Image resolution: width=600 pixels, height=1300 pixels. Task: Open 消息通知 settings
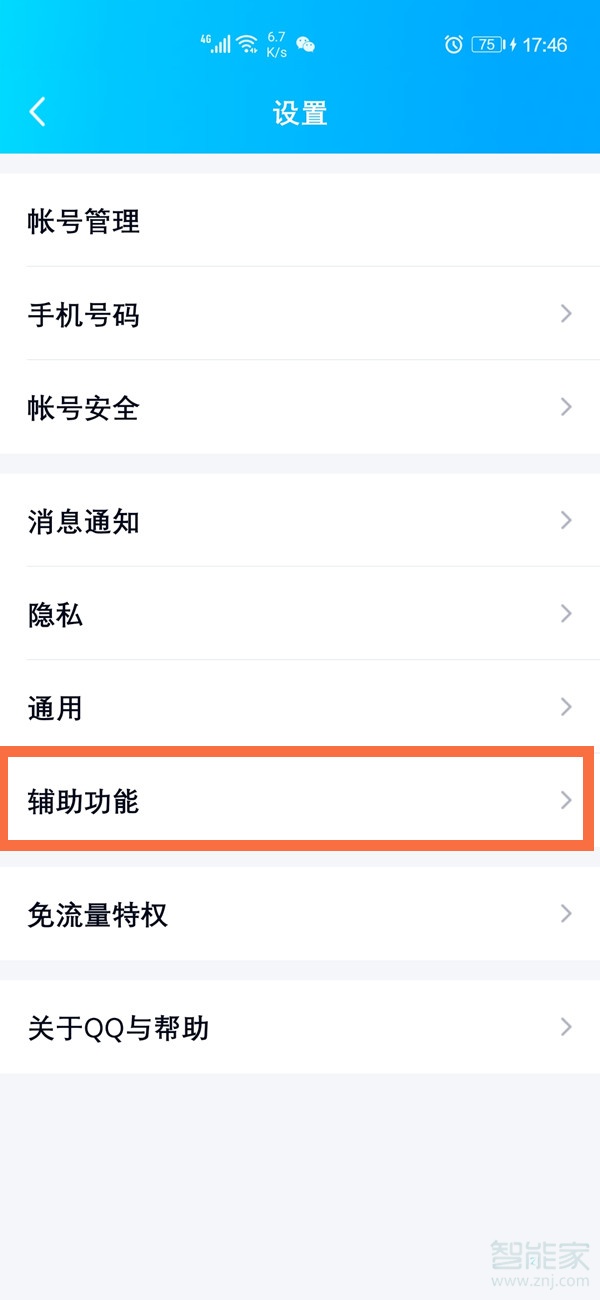(300, 520)
